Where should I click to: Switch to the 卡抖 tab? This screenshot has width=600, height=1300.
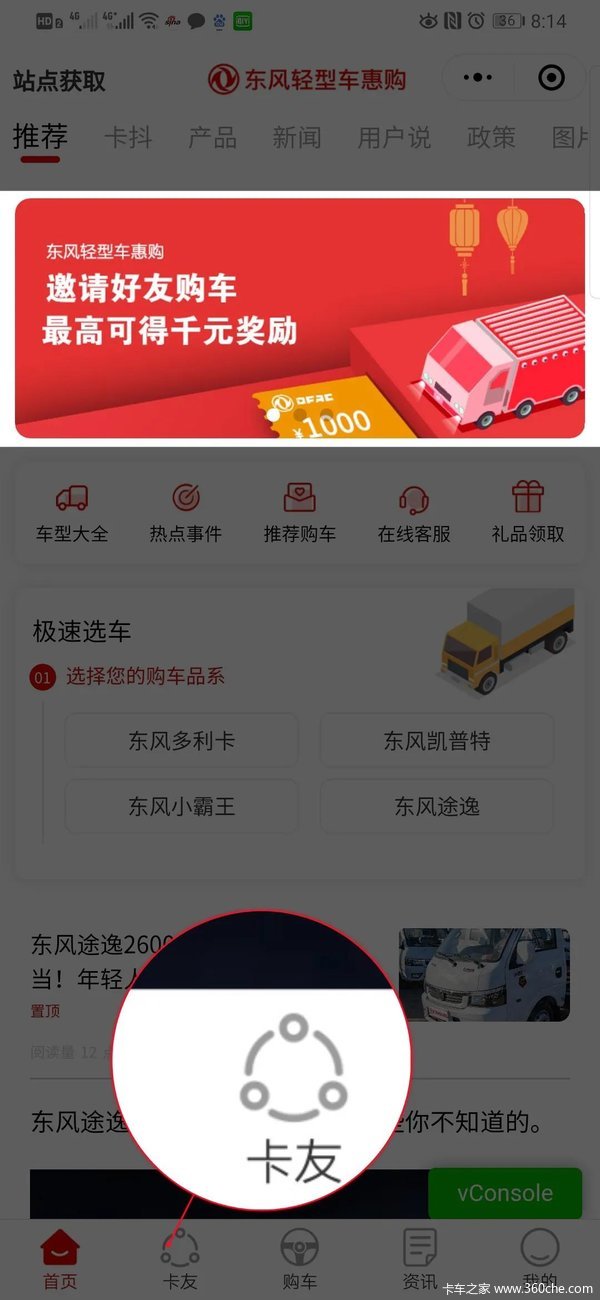[128, 137]
